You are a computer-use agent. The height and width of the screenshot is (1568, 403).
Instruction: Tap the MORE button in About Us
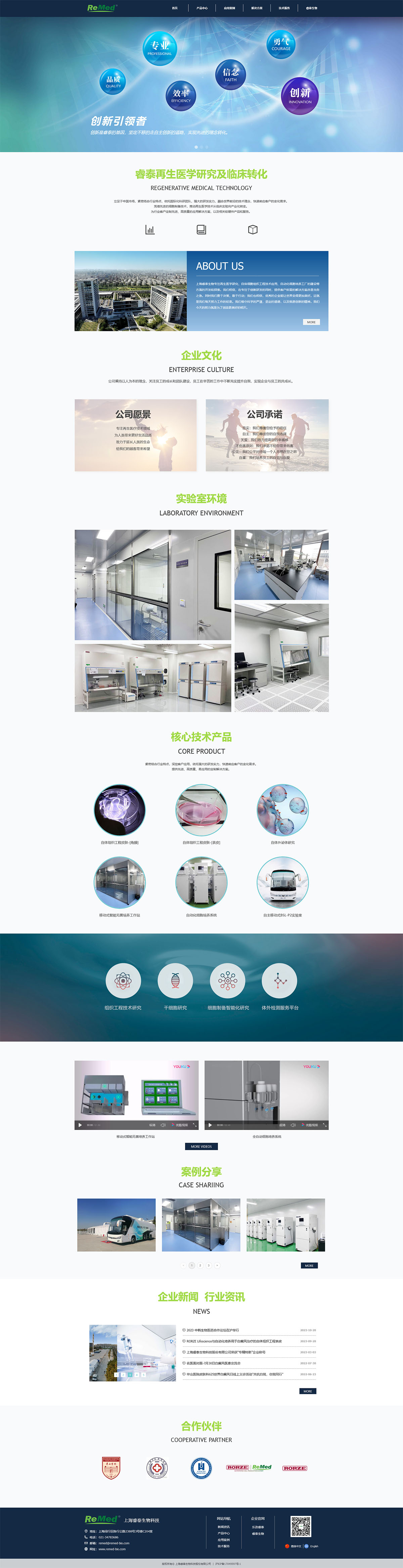(311, 322)
